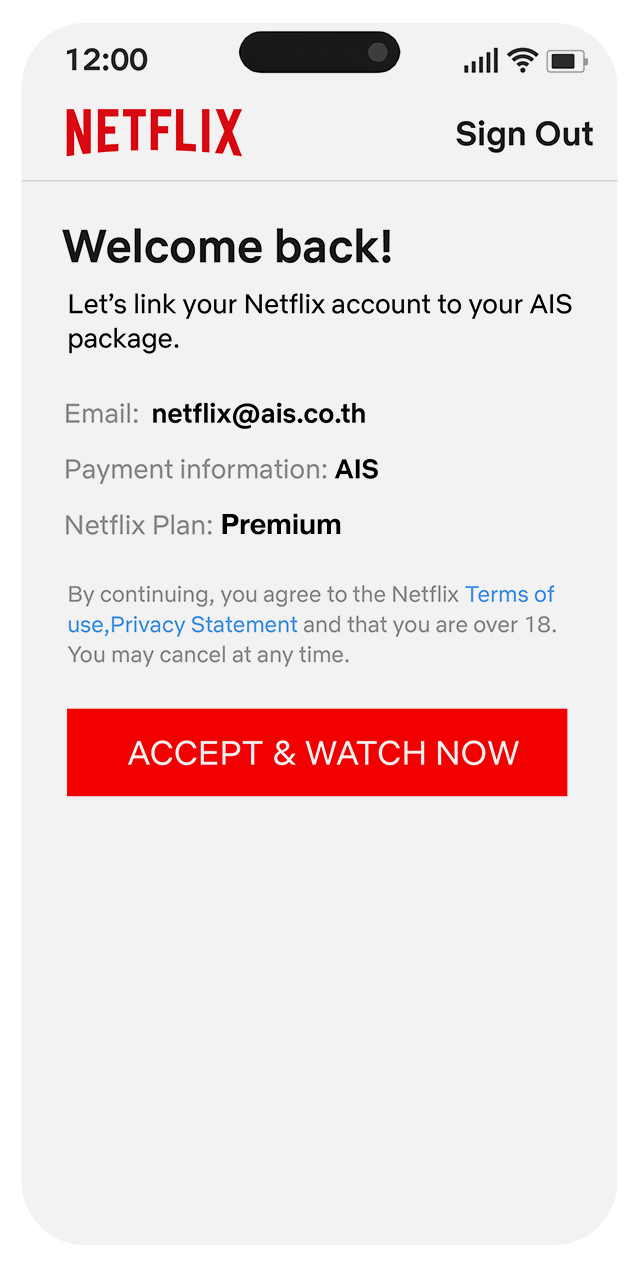Accept and watch now
The width and height of the screenshot is (640, 1268).
(x=317, y=752)
